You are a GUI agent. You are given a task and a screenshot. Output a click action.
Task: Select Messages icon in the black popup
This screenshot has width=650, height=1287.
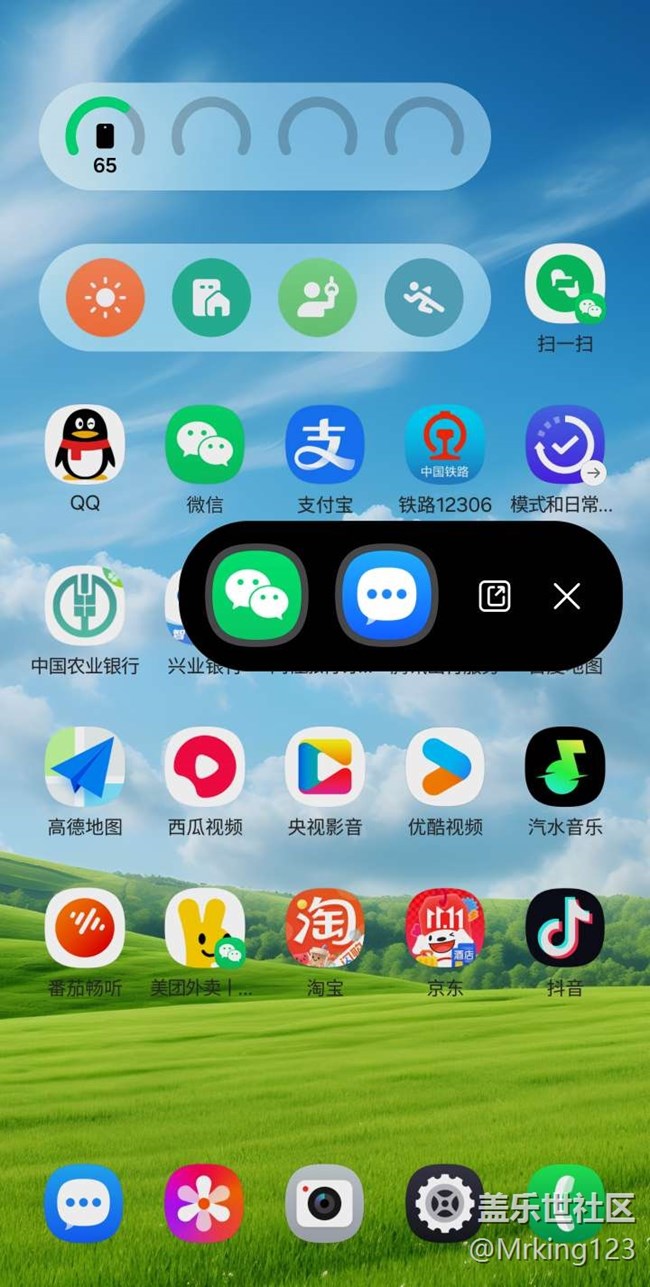pos(386,597)
